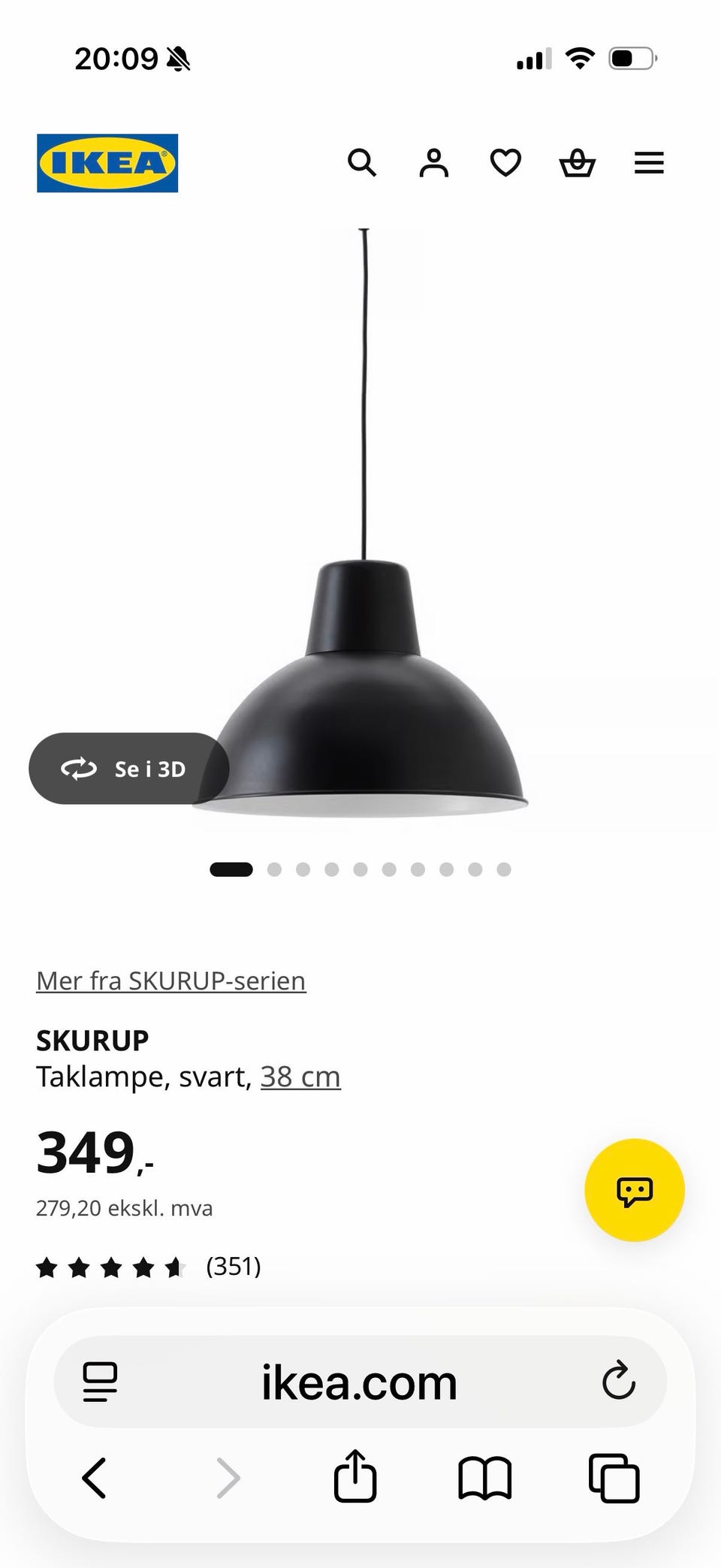The height and width of the screenshot is (1568, 721).
Task: Share this page
Action: [x=354, y=1476]
